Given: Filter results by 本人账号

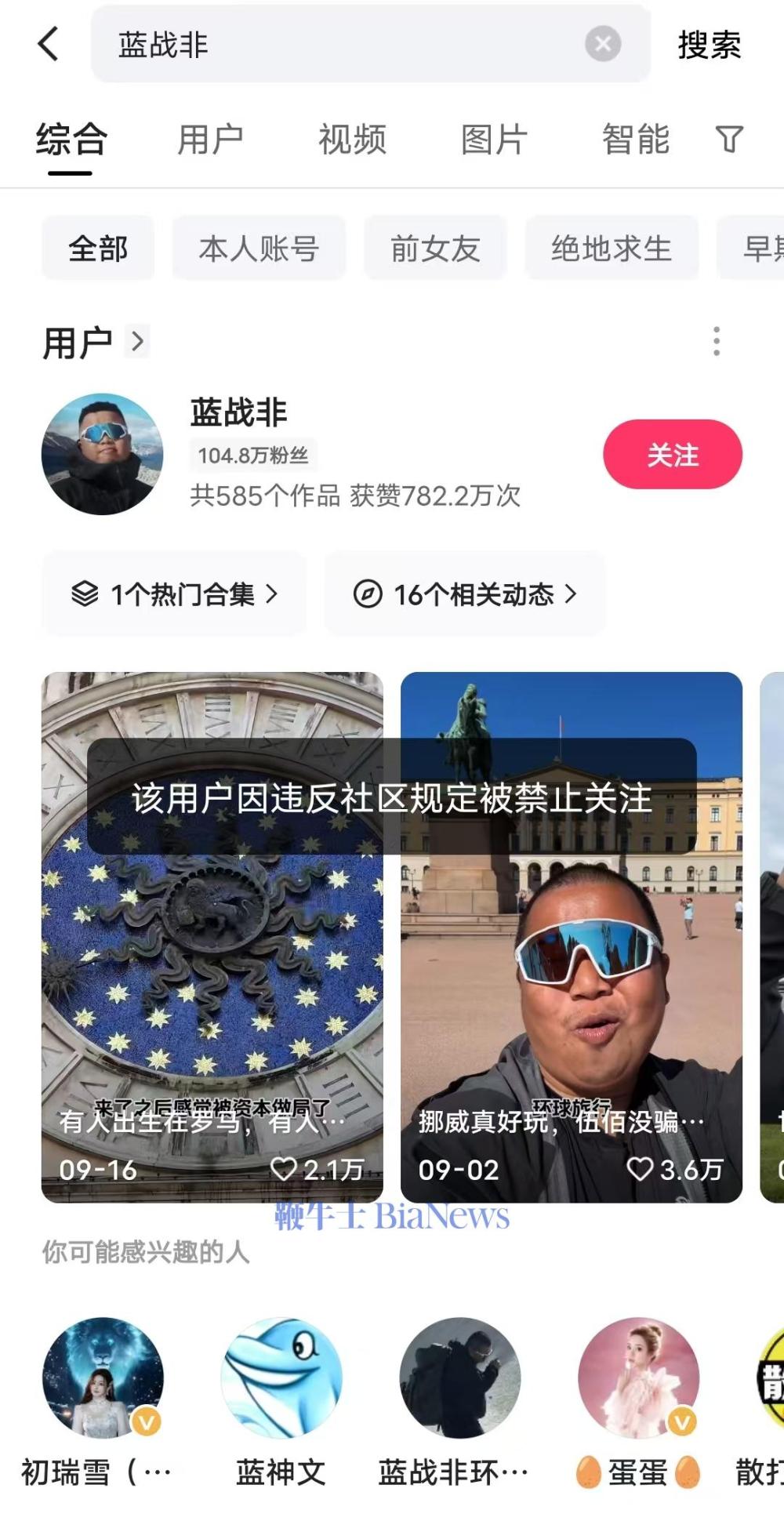Looking at the screenshot, I should coord(259,249).
